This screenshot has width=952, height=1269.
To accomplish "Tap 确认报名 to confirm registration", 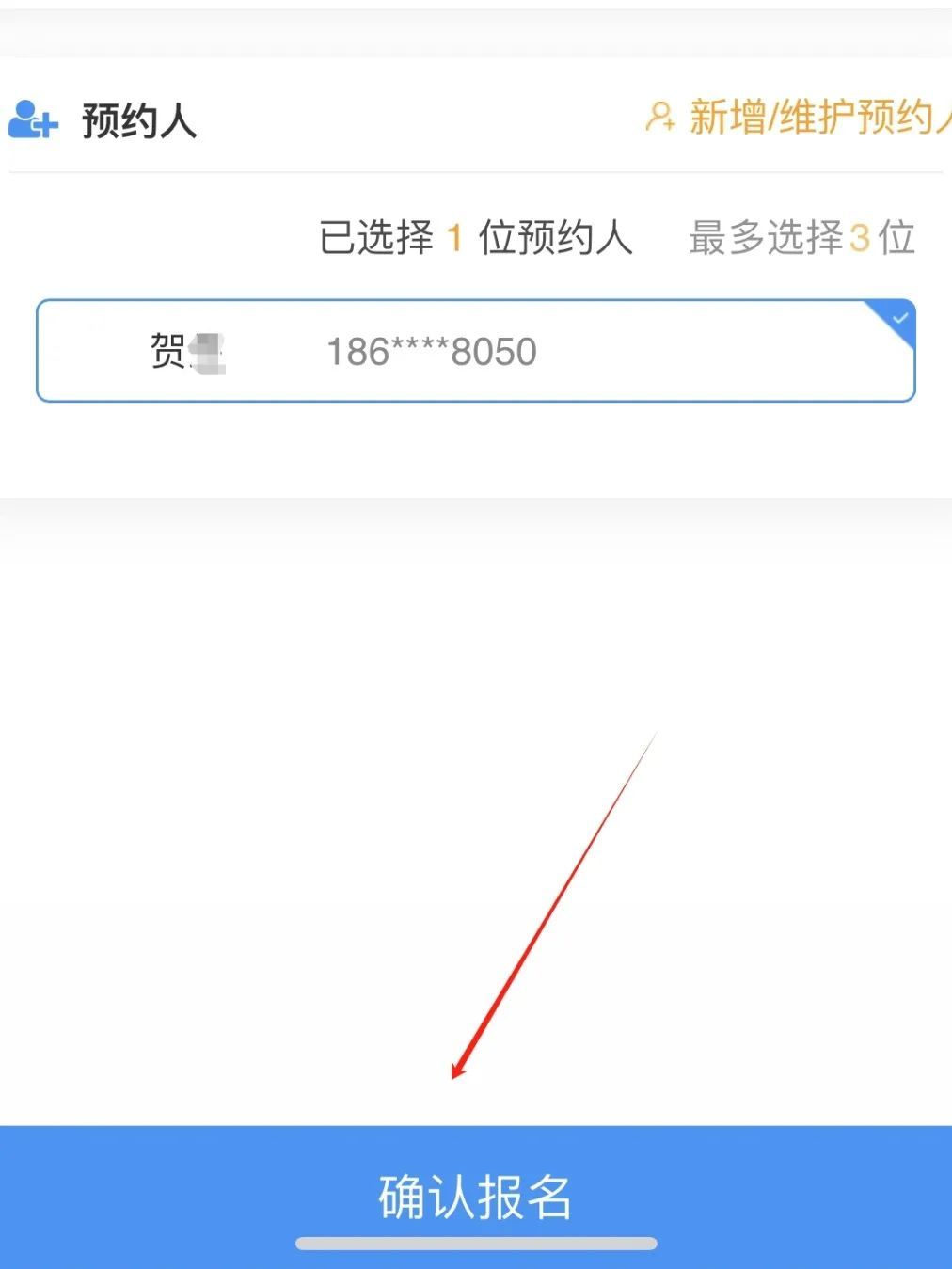I will 475,1196.
